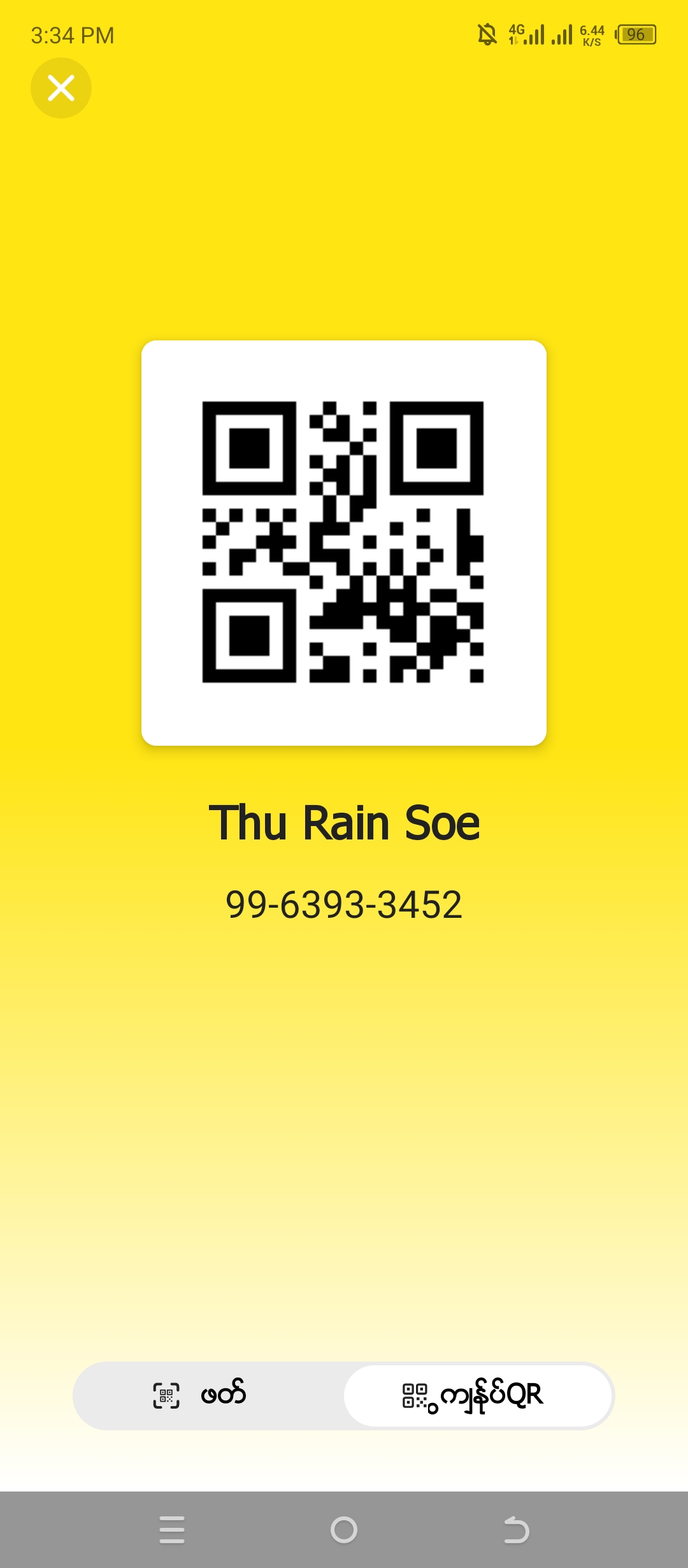Close the QR code screen
Screen dimensions: 688x1568
tap(61, 88)
